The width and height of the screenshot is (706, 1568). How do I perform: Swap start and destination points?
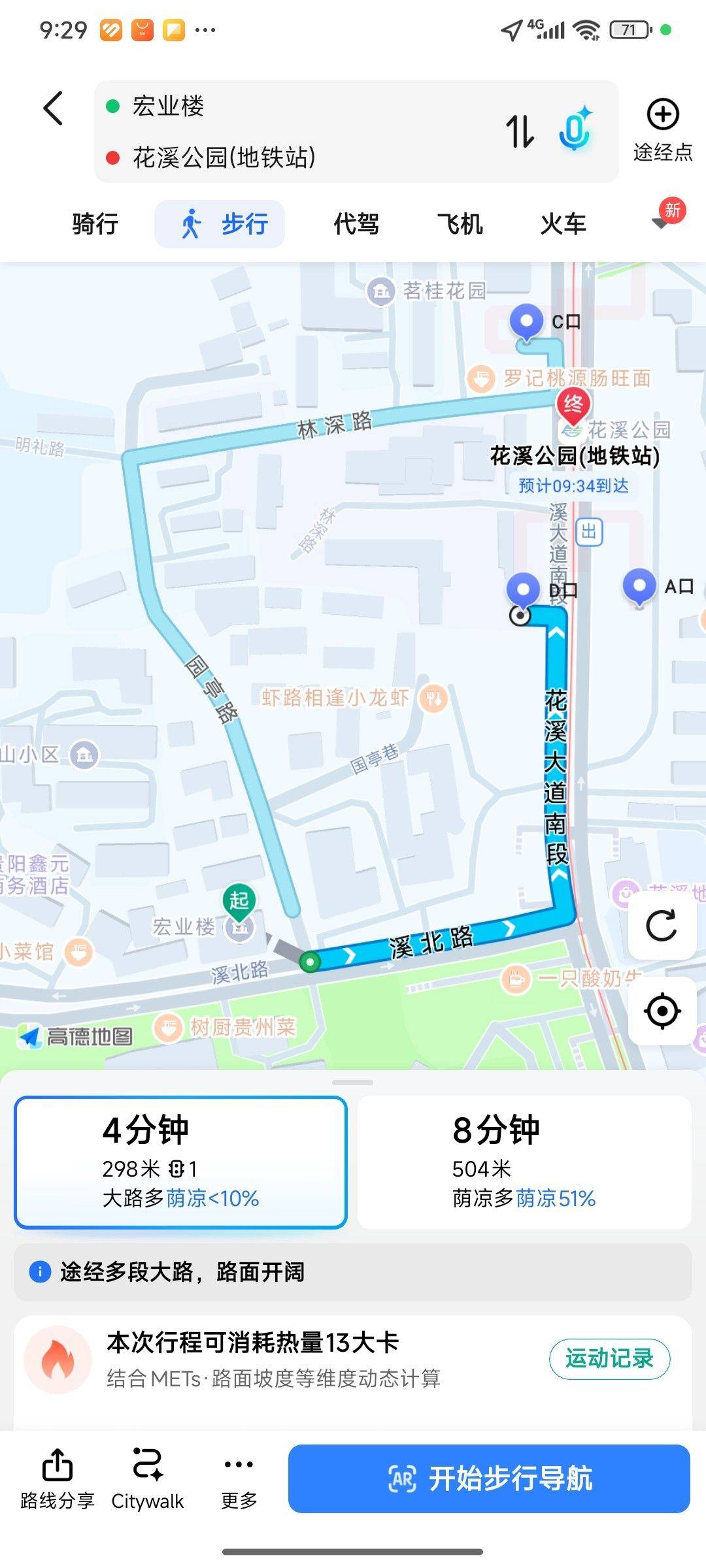pyautogui.click(x=520, y=131)
